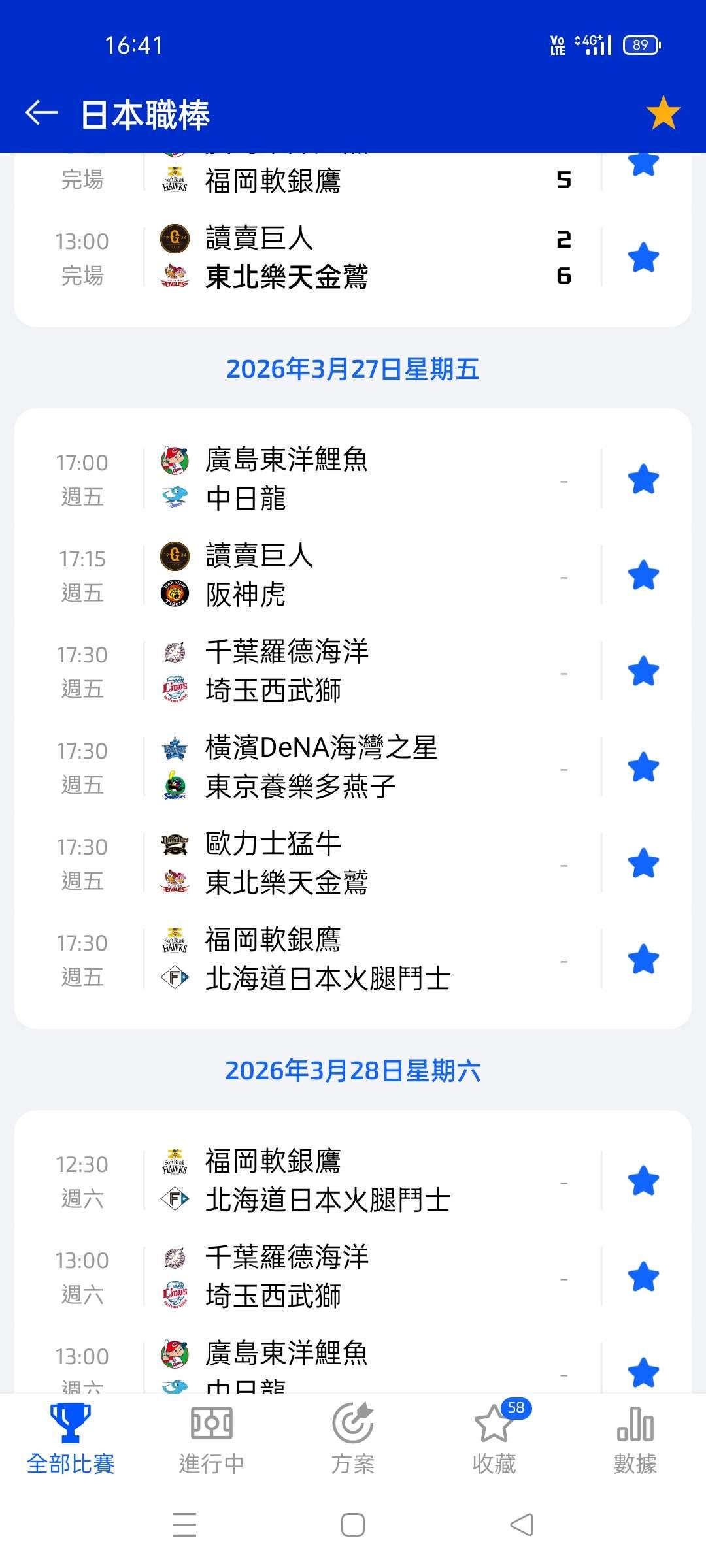Open the 方案 tab
This screenshot has height=1568, width=706.
(353, 1439)
